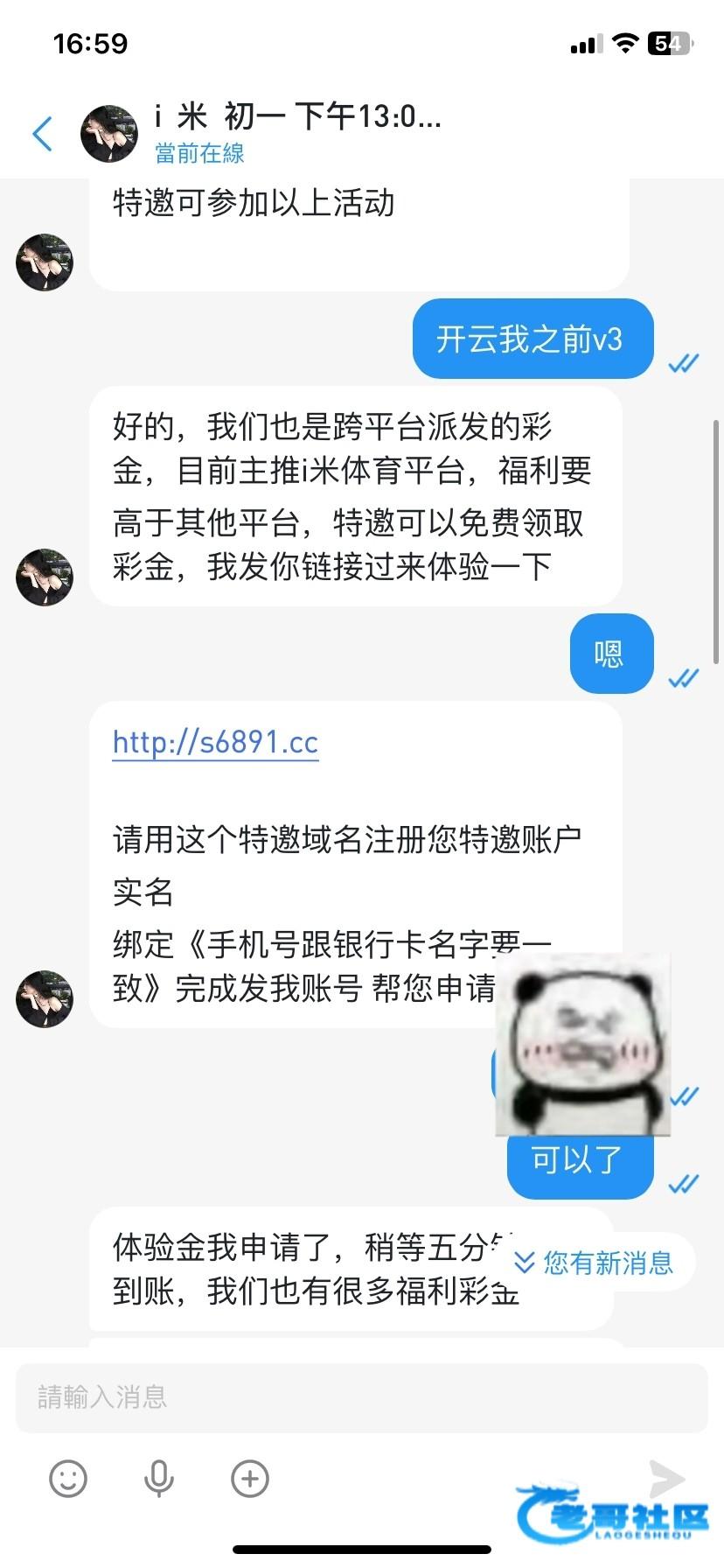Open the contact's avatar in the header

(x=109, y=134)
